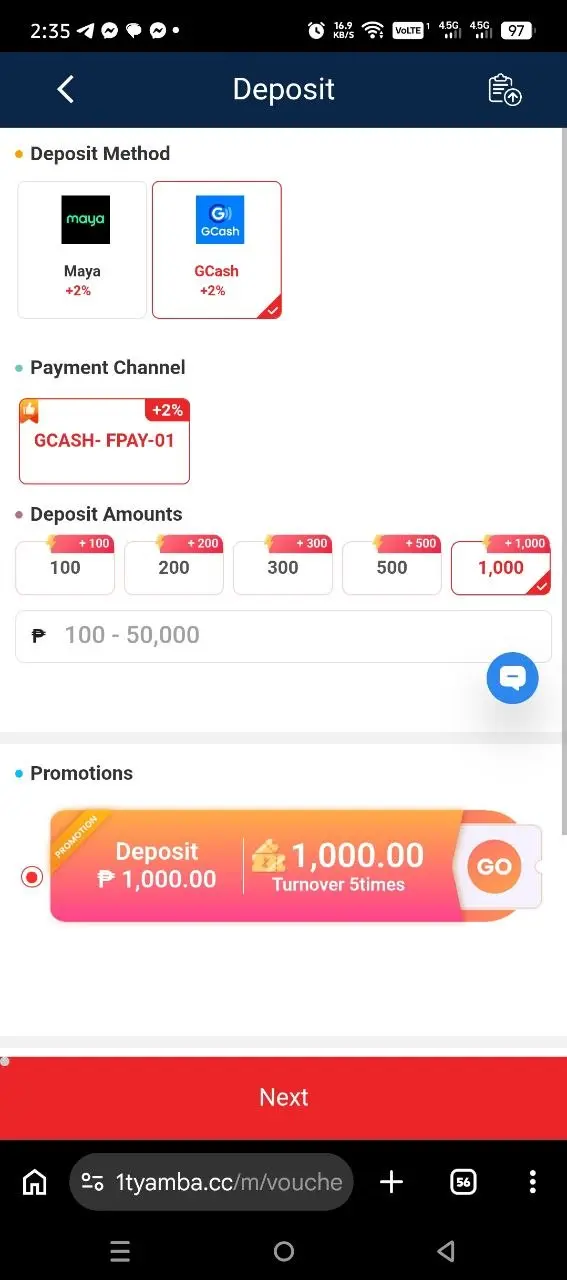
Task: Select GCash as deposit method
Action: pos(217,250)
